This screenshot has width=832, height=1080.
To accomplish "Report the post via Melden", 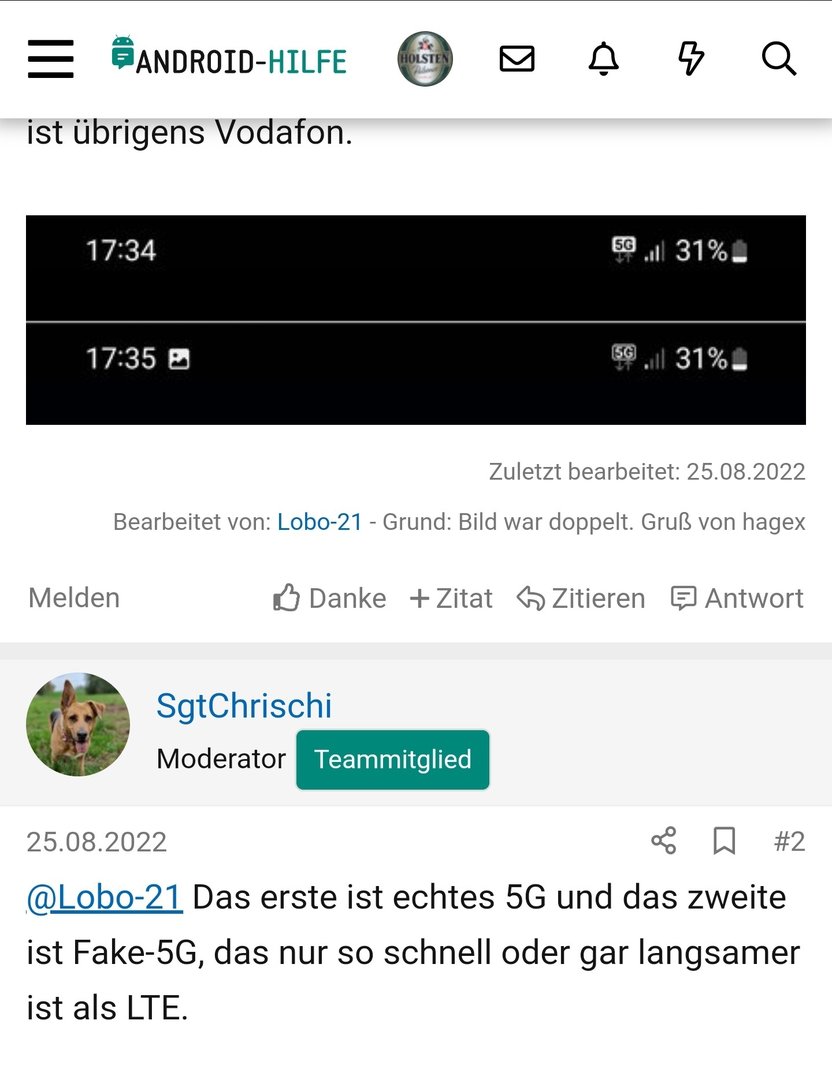I will tap(74, 598).
